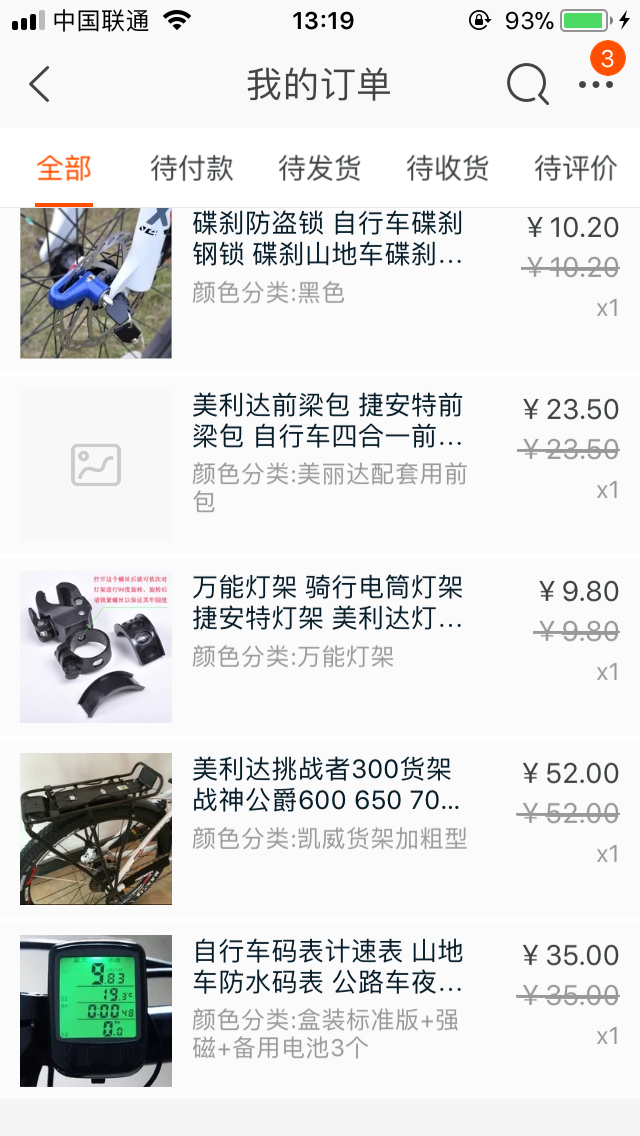Open the three-dot more menu
The height and width of the screenshot is (1136, 640).
tap(596, 85)
